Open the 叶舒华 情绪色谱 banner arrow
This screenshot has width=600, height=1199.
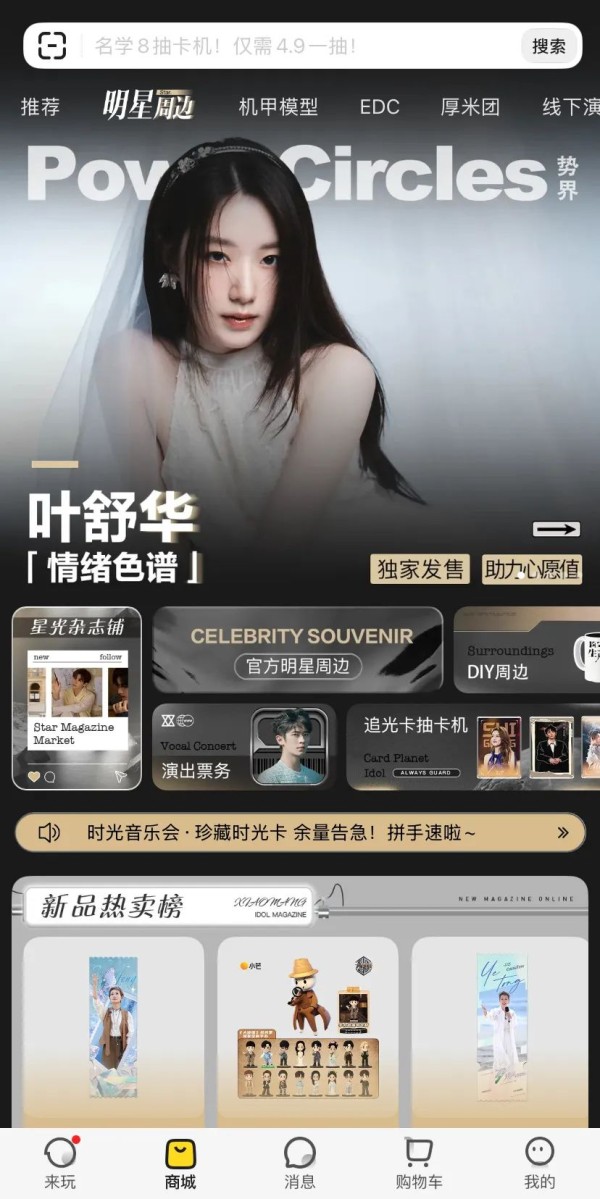(556, 529)
